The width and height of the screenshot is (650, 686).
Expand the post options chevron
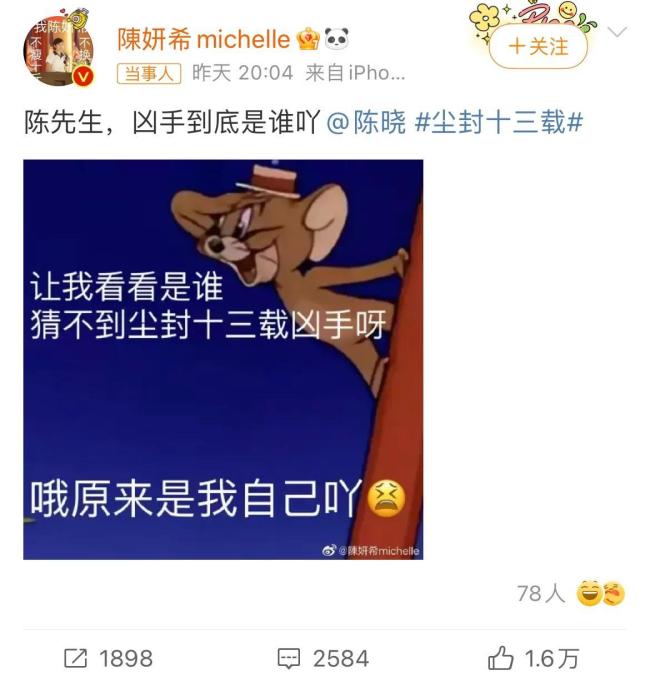(617, 32)
